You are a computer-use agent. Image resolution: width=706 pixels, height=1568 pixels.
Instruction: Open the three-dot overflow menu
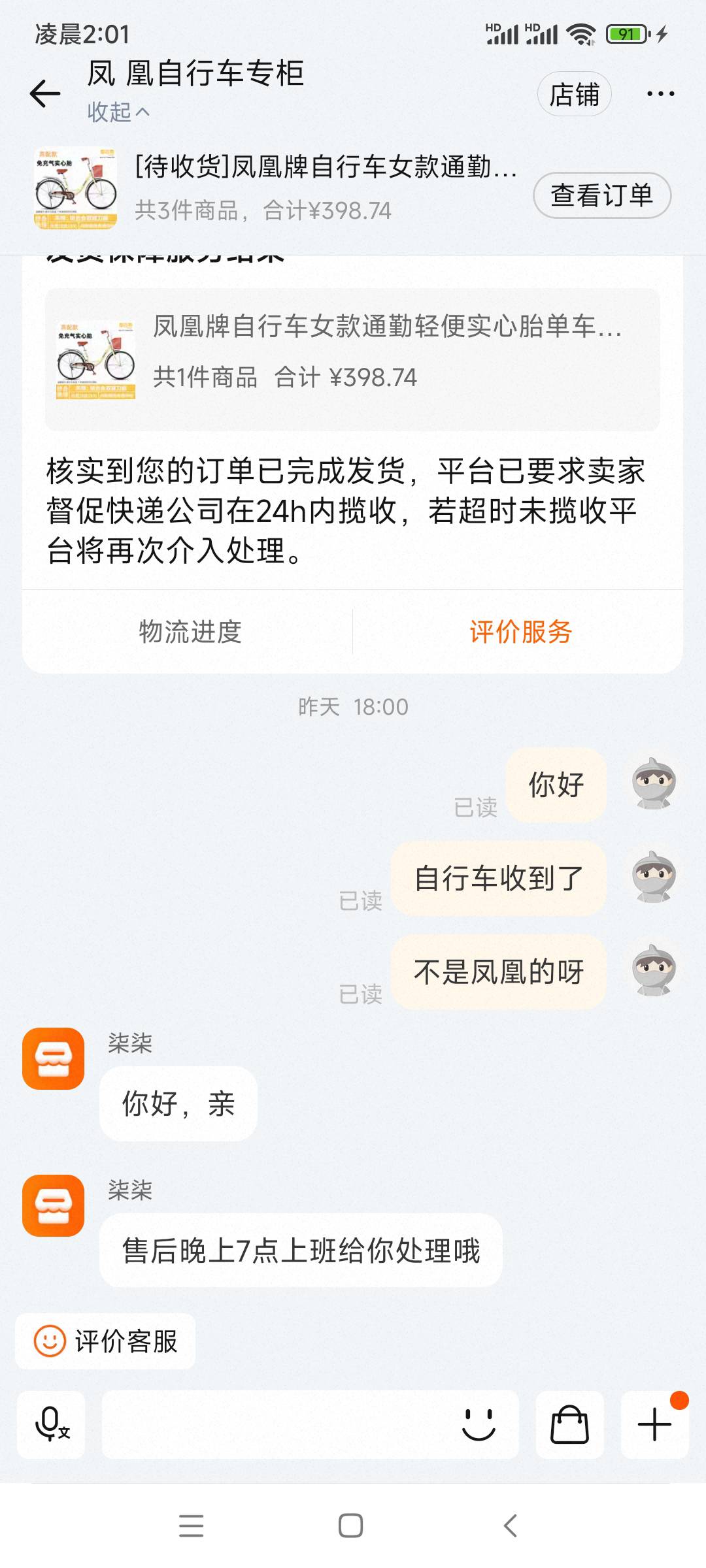pyautogui.click(x=660, y=94)
